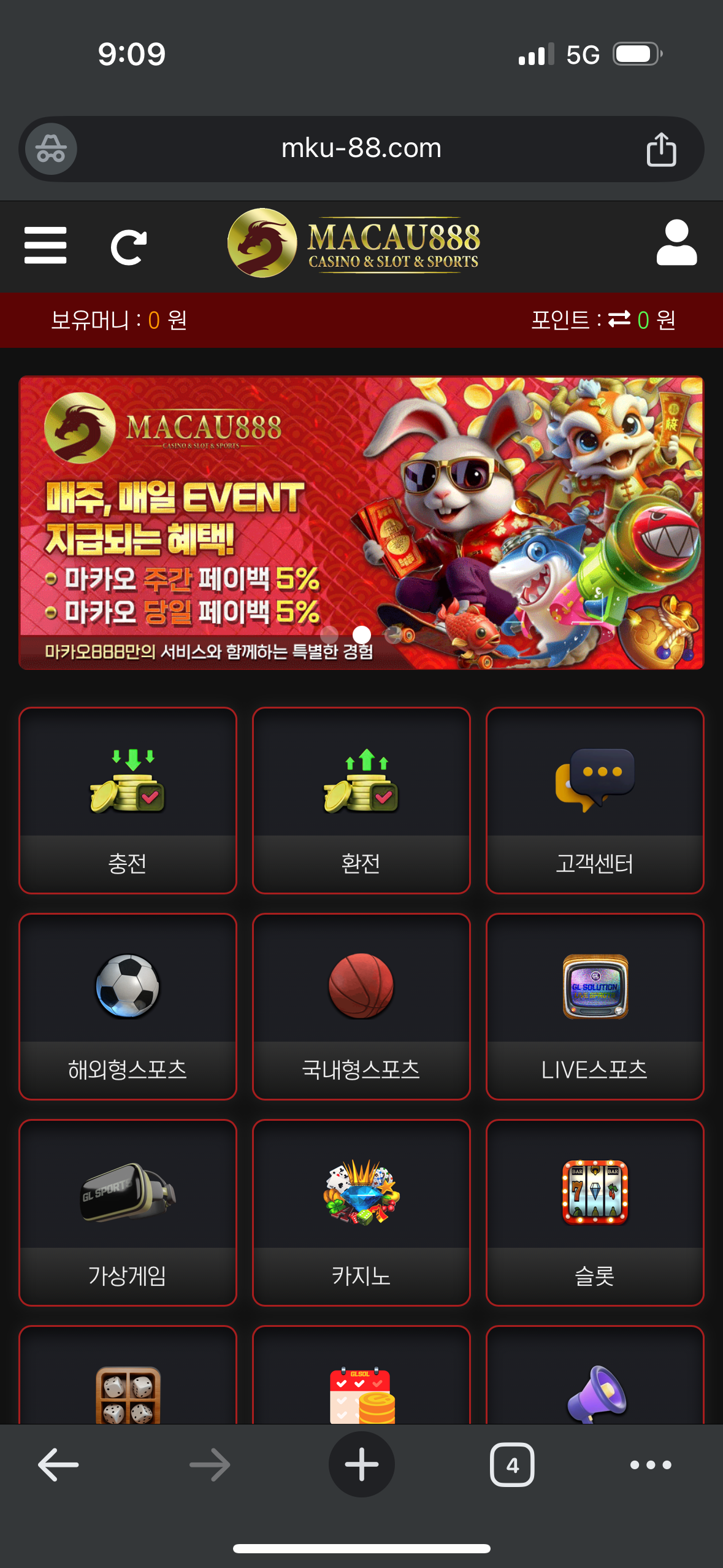Open the 카지노 tile
Viewport: 723px width, 1568px height.
click(x=361, y=1212)
